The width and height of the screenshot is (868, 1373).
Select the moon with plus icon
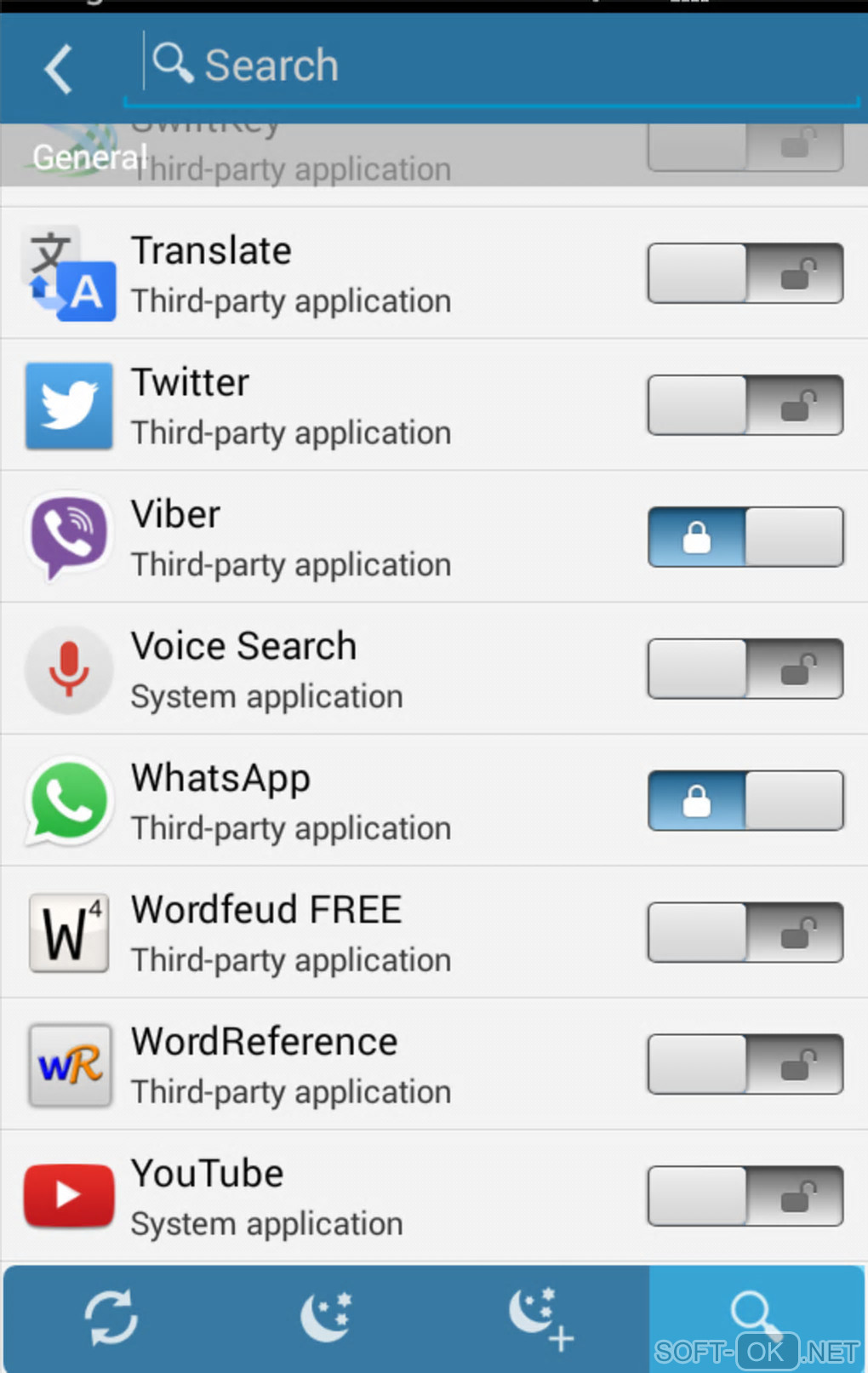click(x=540, y=1317)
